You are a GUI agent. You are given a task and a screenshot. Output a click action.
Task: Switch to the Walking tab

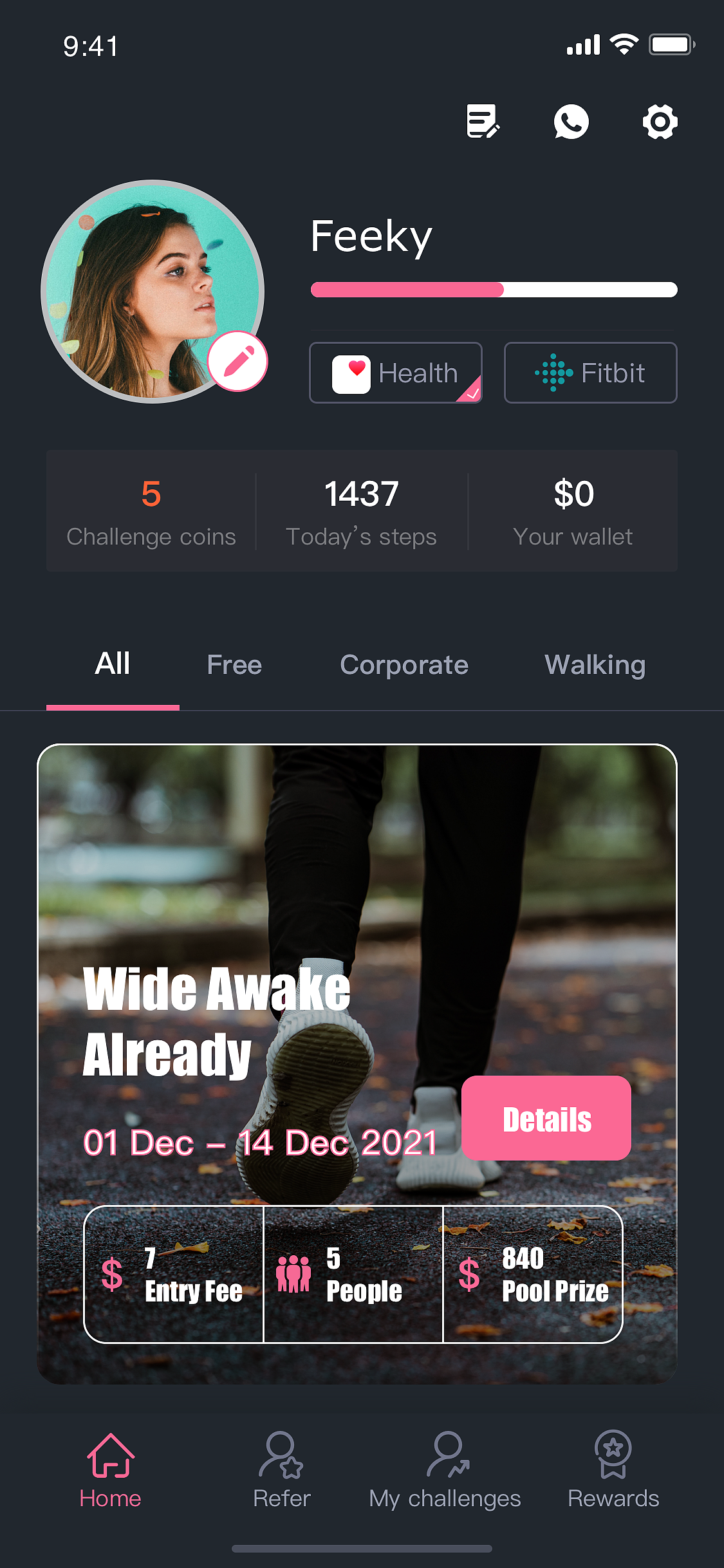[595, 665]
